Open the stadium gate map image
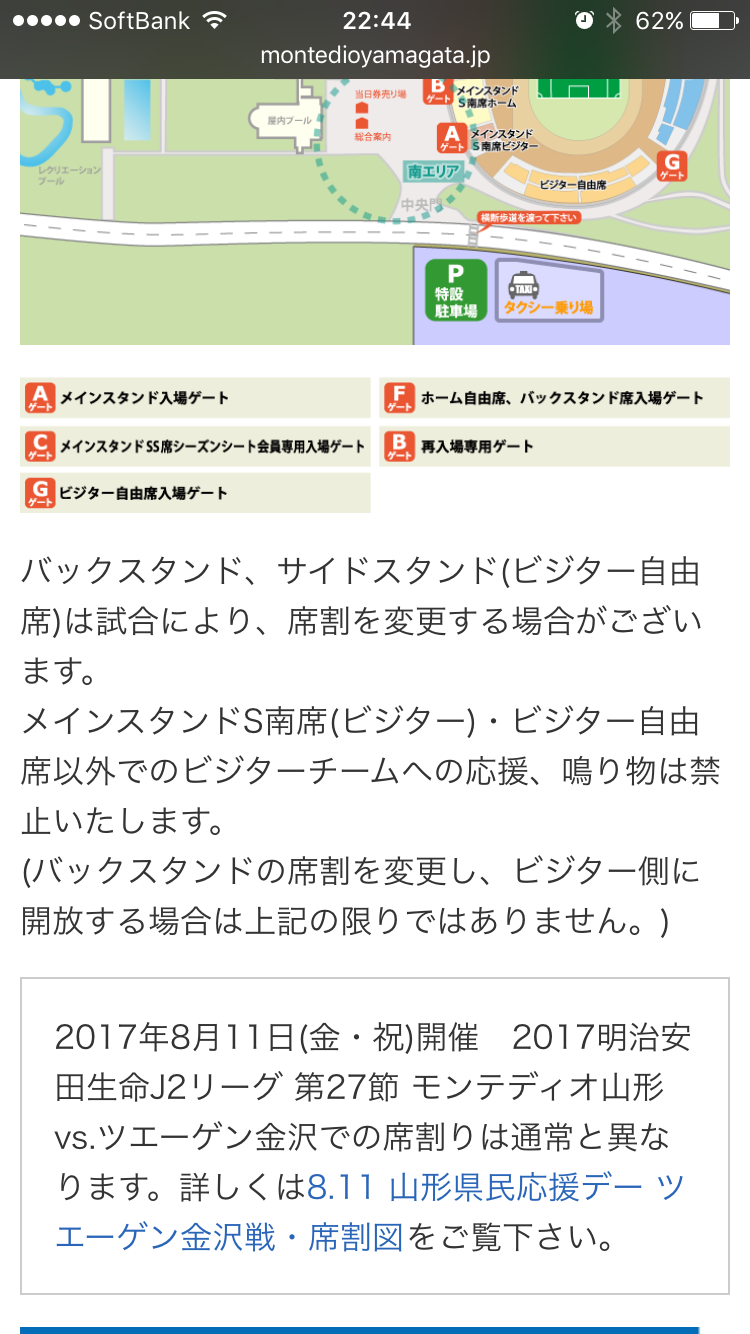 375,212
